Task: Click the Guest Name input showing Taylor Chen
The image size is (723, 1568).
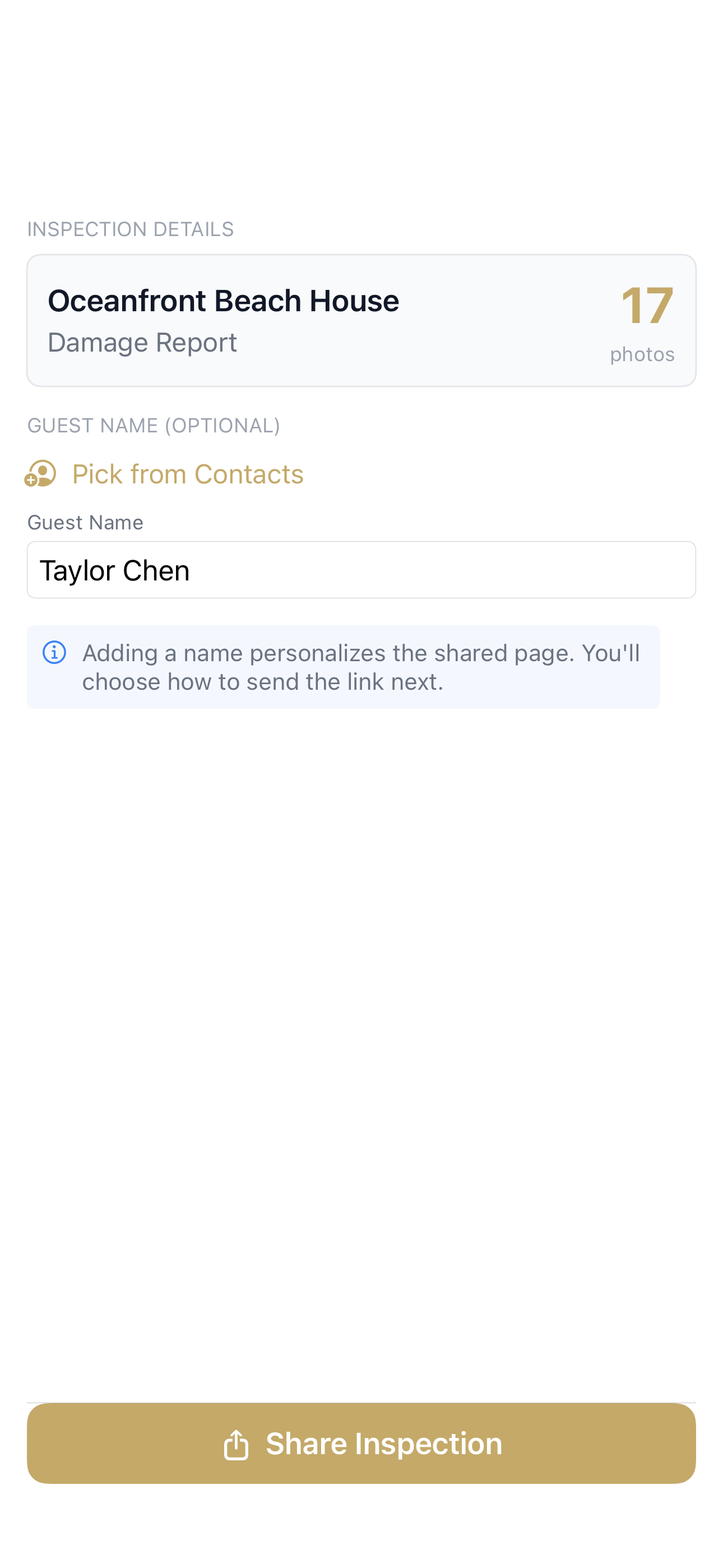Action: click(361, 570)
